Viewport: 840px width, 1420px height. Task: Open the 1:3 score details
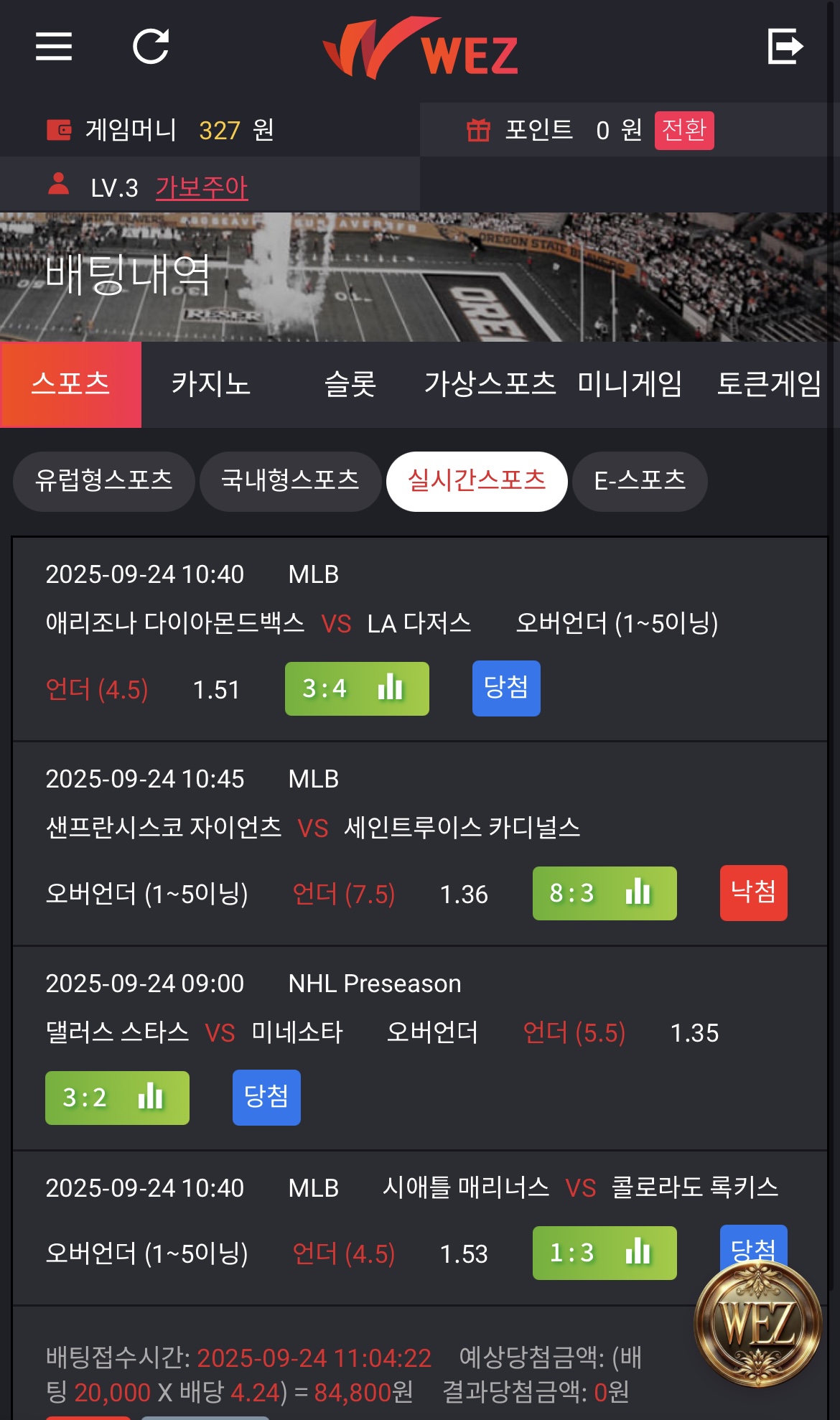point(605,1253)
